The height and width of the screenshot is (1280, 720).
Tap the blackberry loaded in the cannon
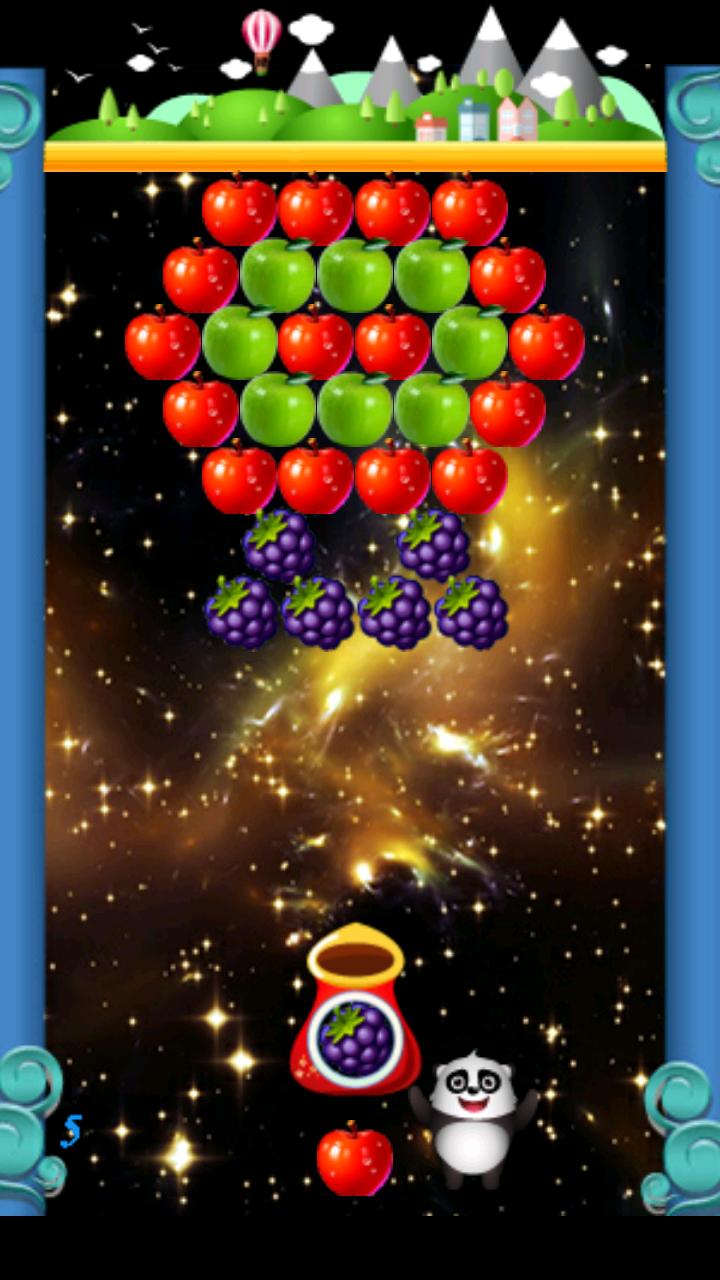355,1040
